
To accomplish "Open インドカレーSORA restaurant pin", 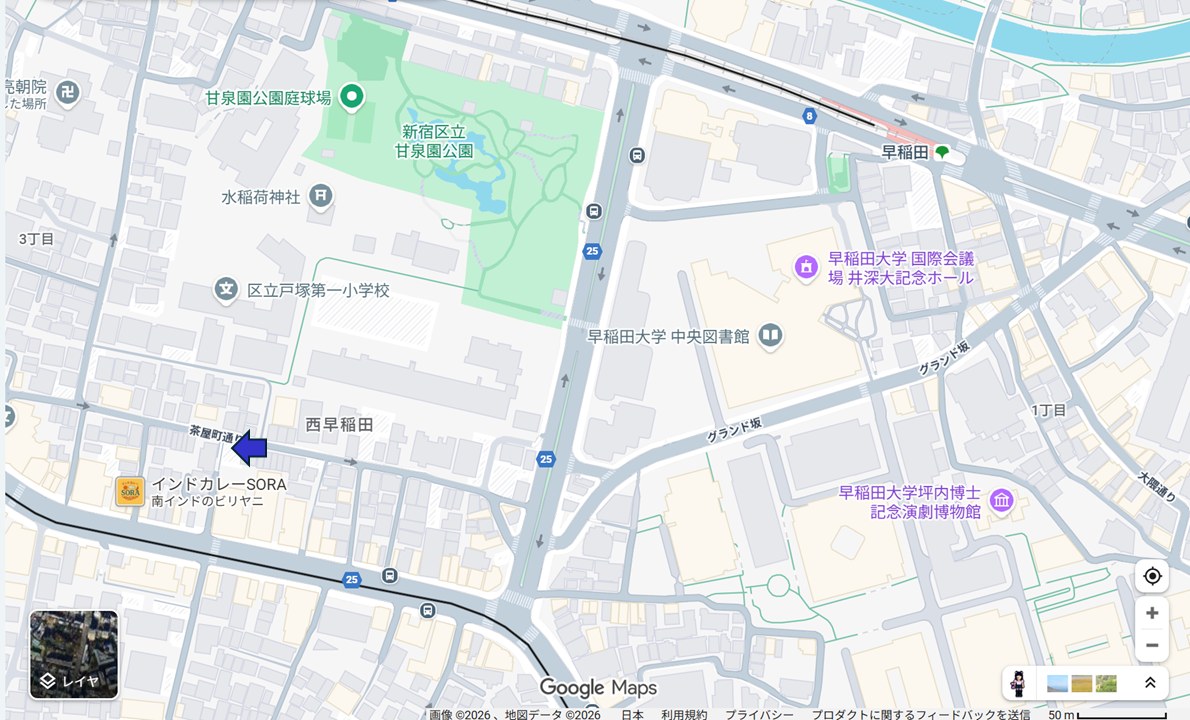I will coord(130,491).
